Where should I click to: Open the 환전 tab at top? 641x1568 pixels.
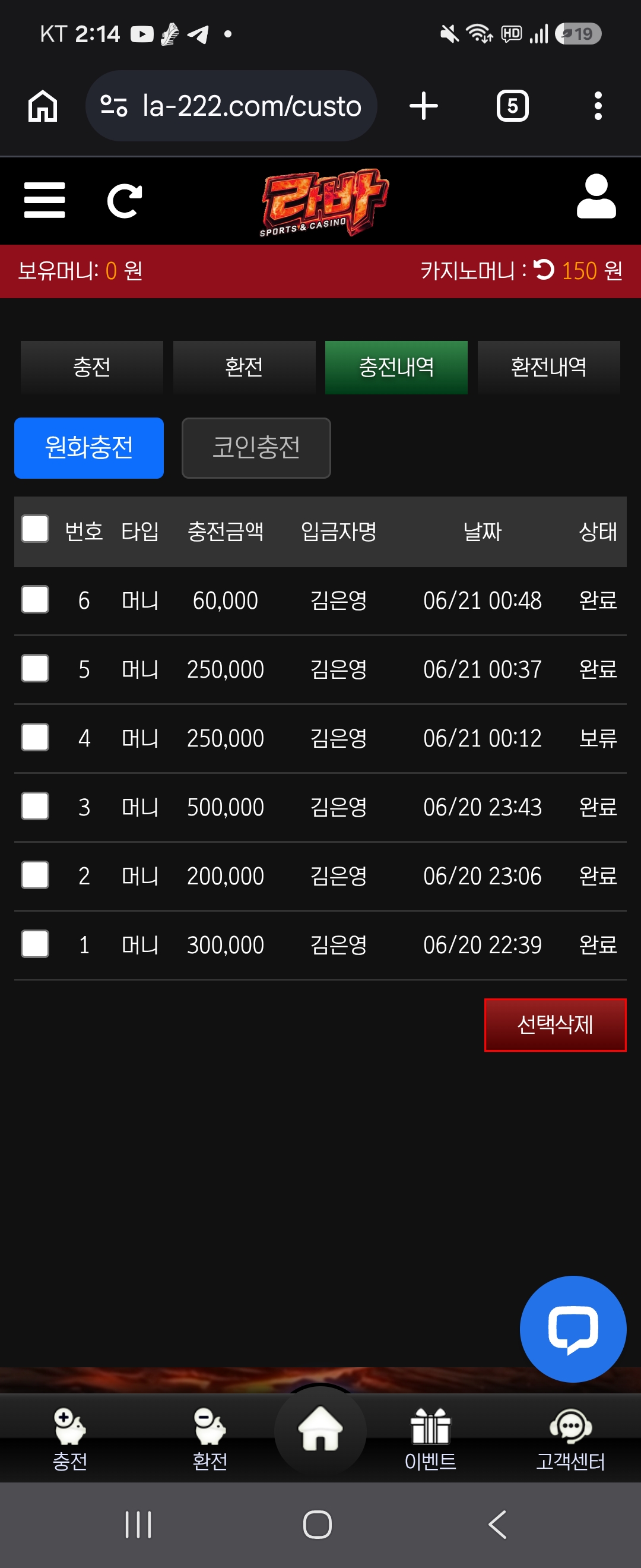(244, 367)
